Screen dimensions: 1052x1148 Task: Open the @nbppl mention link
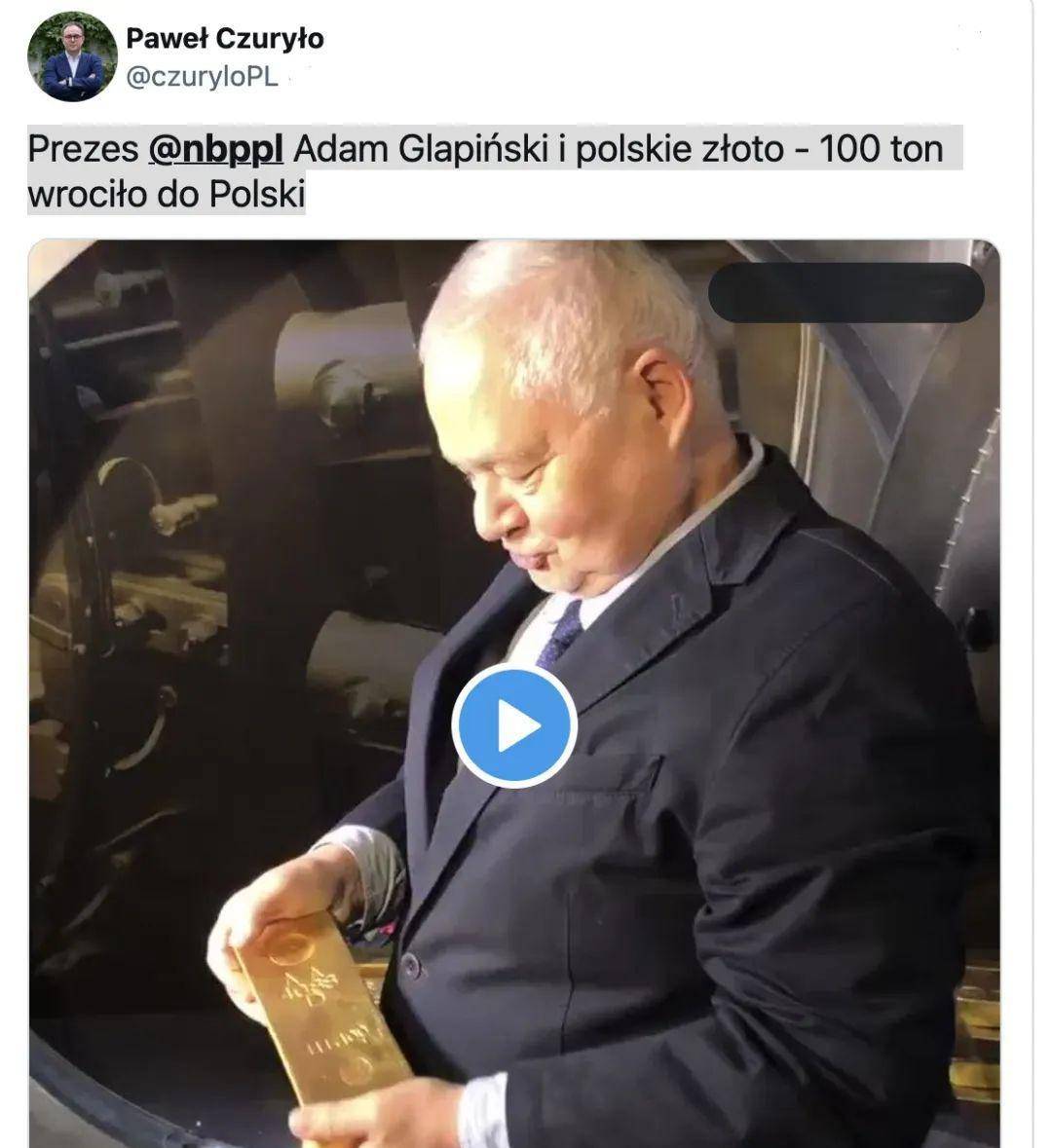click(215, 150)
